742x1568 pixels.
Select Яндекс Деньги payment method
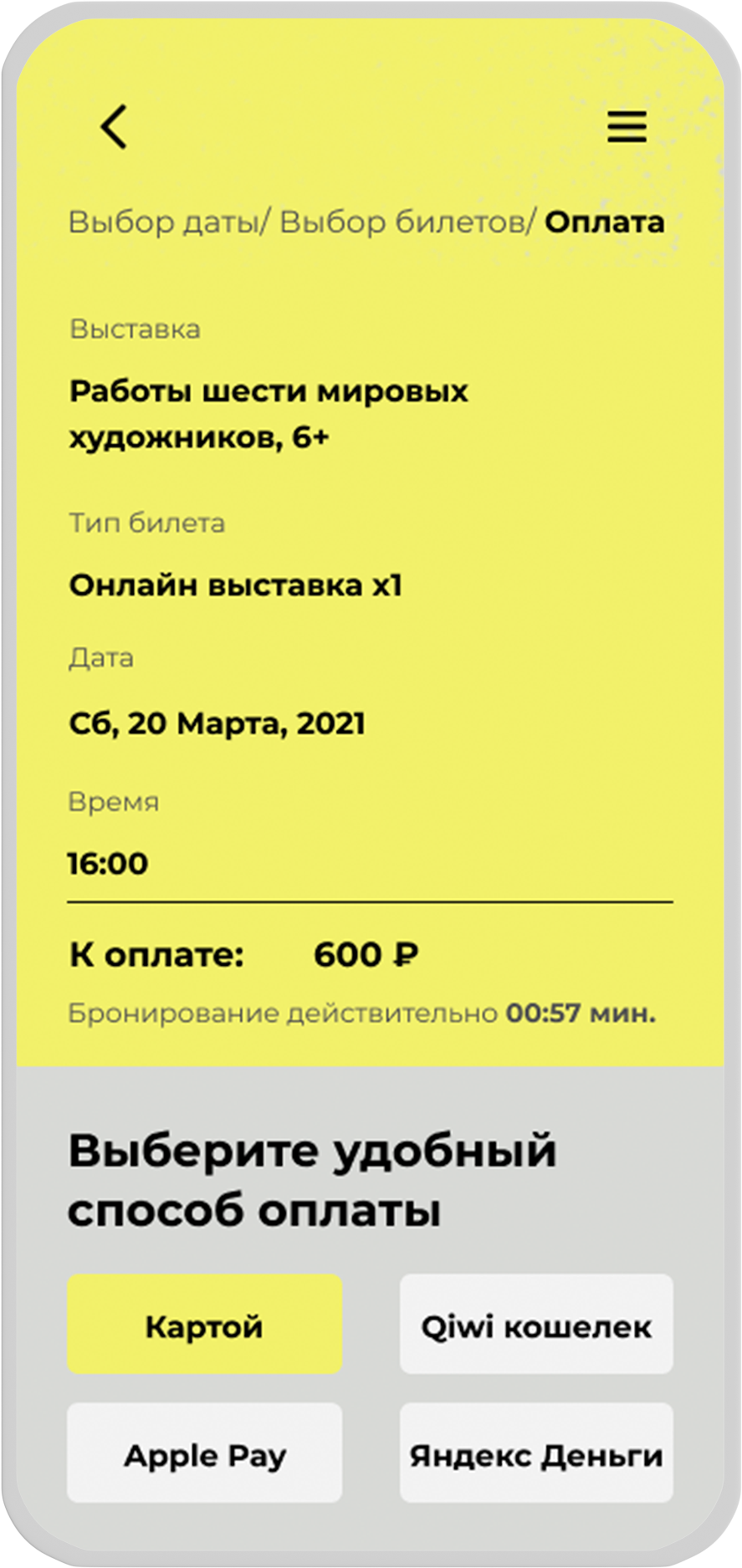click(x=536, y=1456)
